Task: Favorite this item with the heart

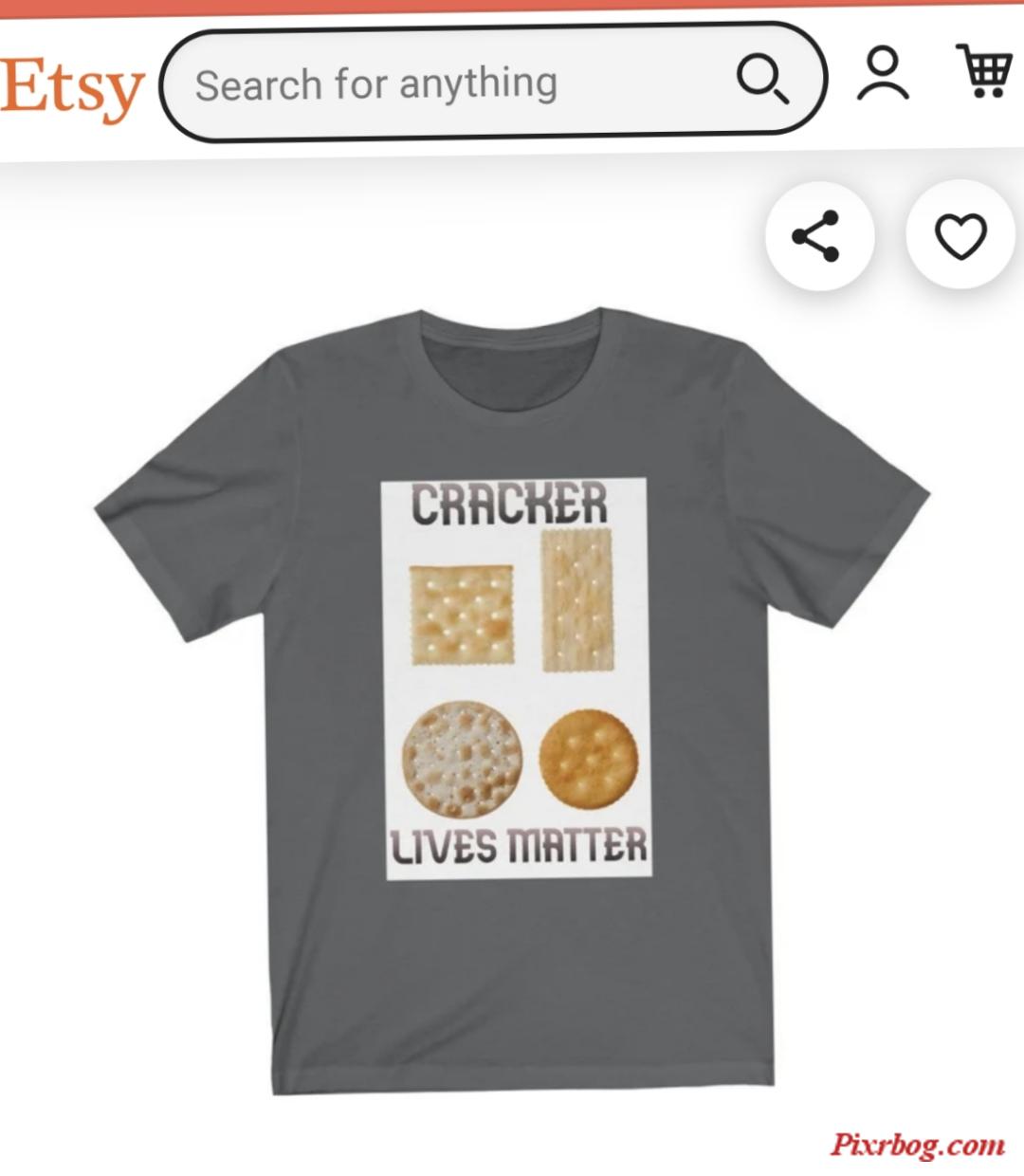Action: click(960, 236)
